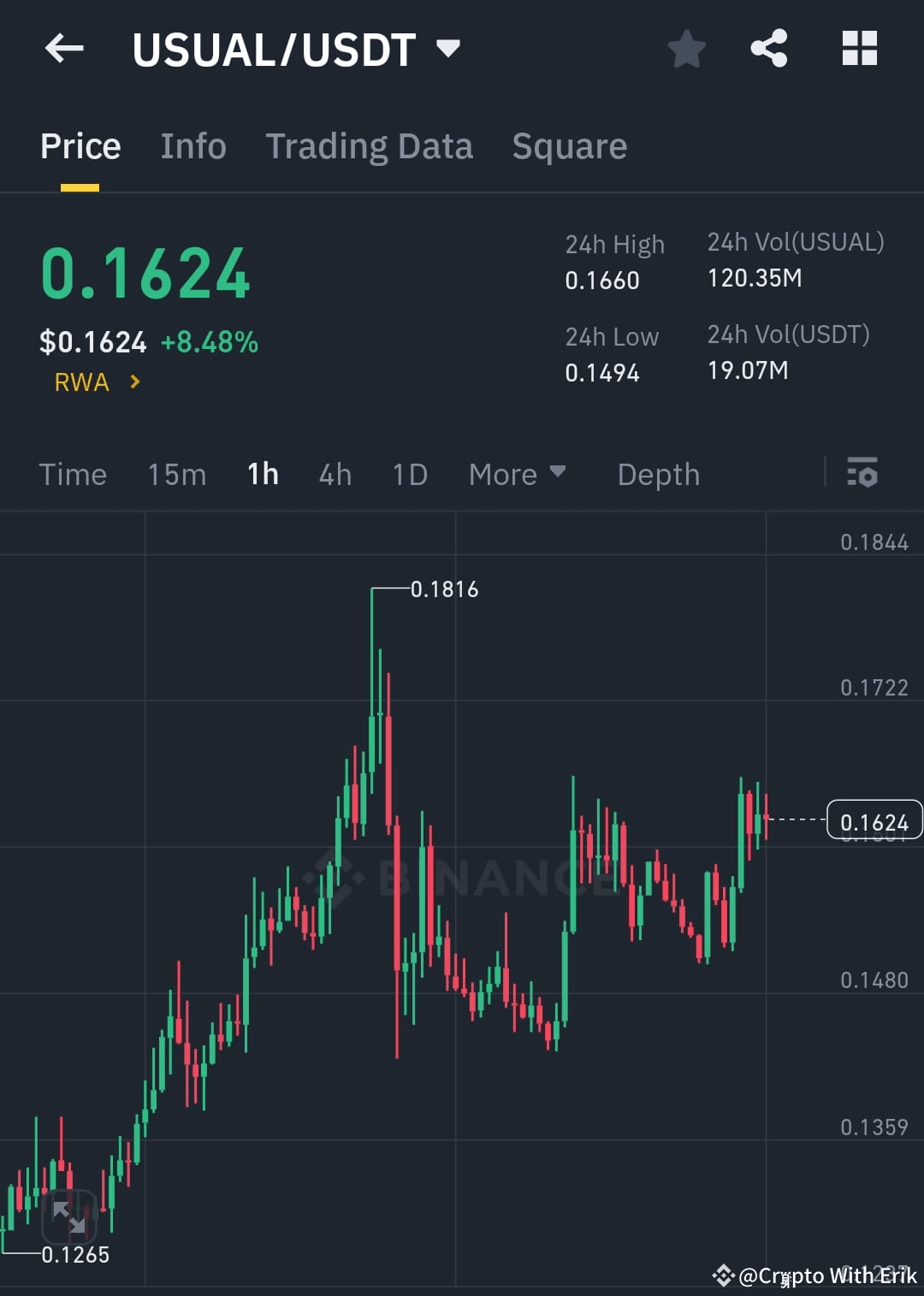The width and height of the screenshot is (924, 1296).
Task: Select the Depth view
Action: (x=658, y=474)
